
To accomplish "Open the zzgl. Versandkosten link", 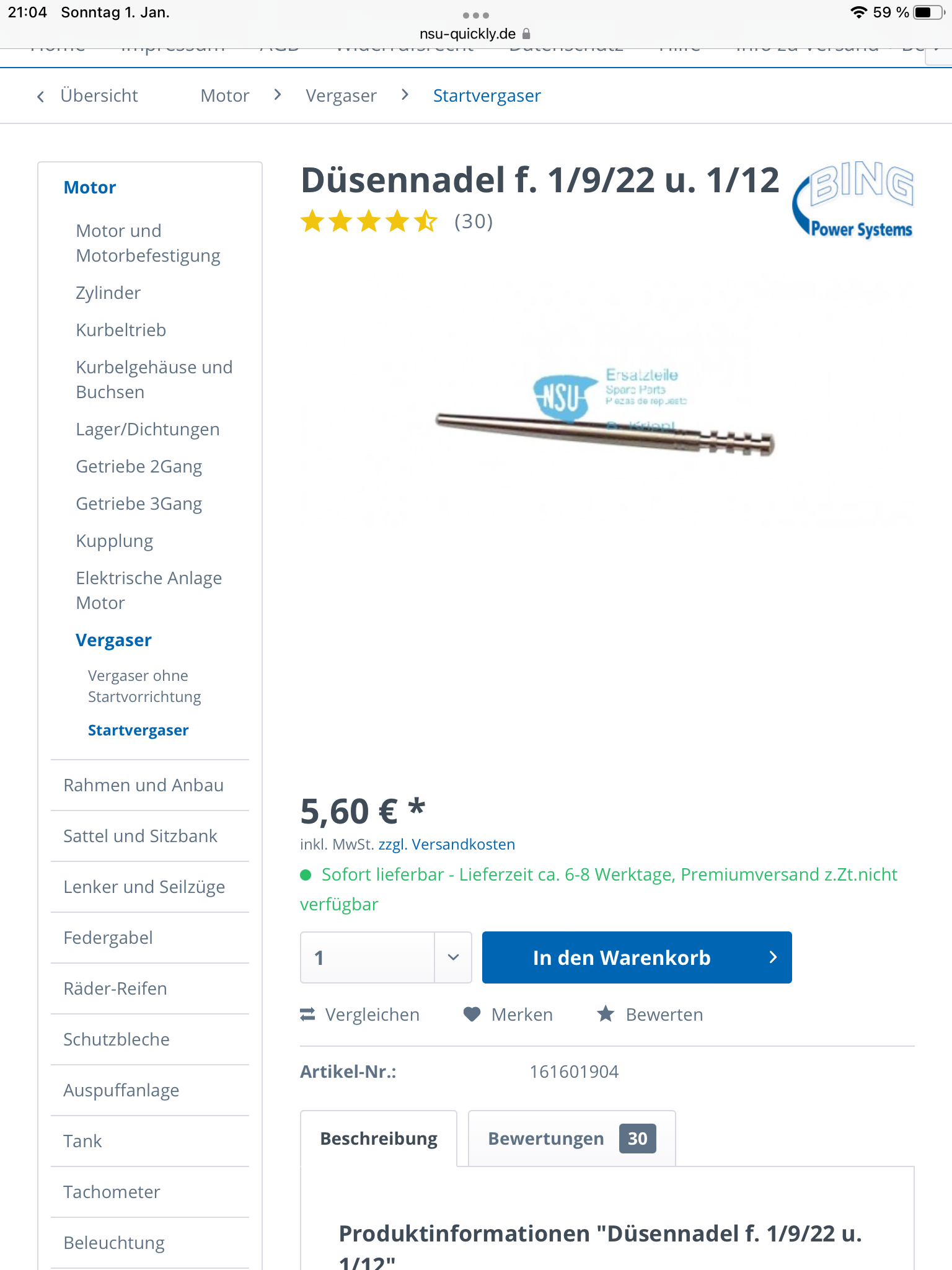I will 446,845.
